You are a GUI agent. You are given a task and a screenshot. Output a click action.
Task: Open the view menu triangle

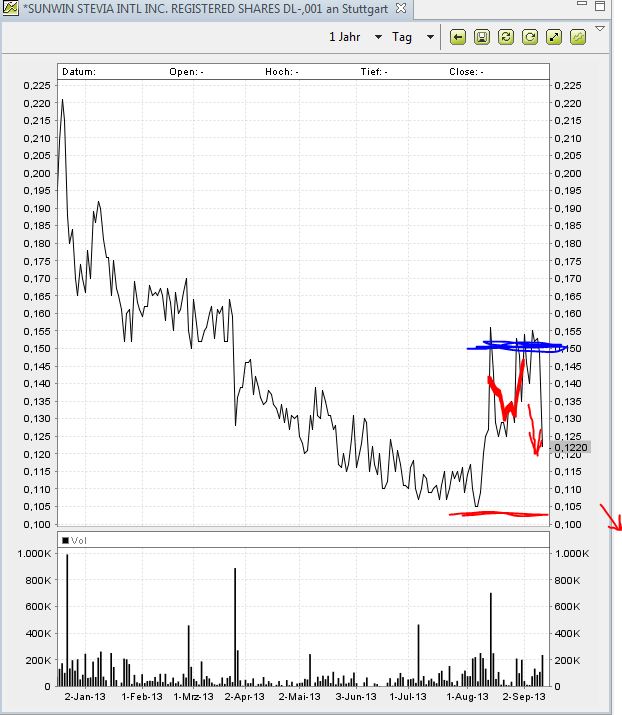pos(600,29)
